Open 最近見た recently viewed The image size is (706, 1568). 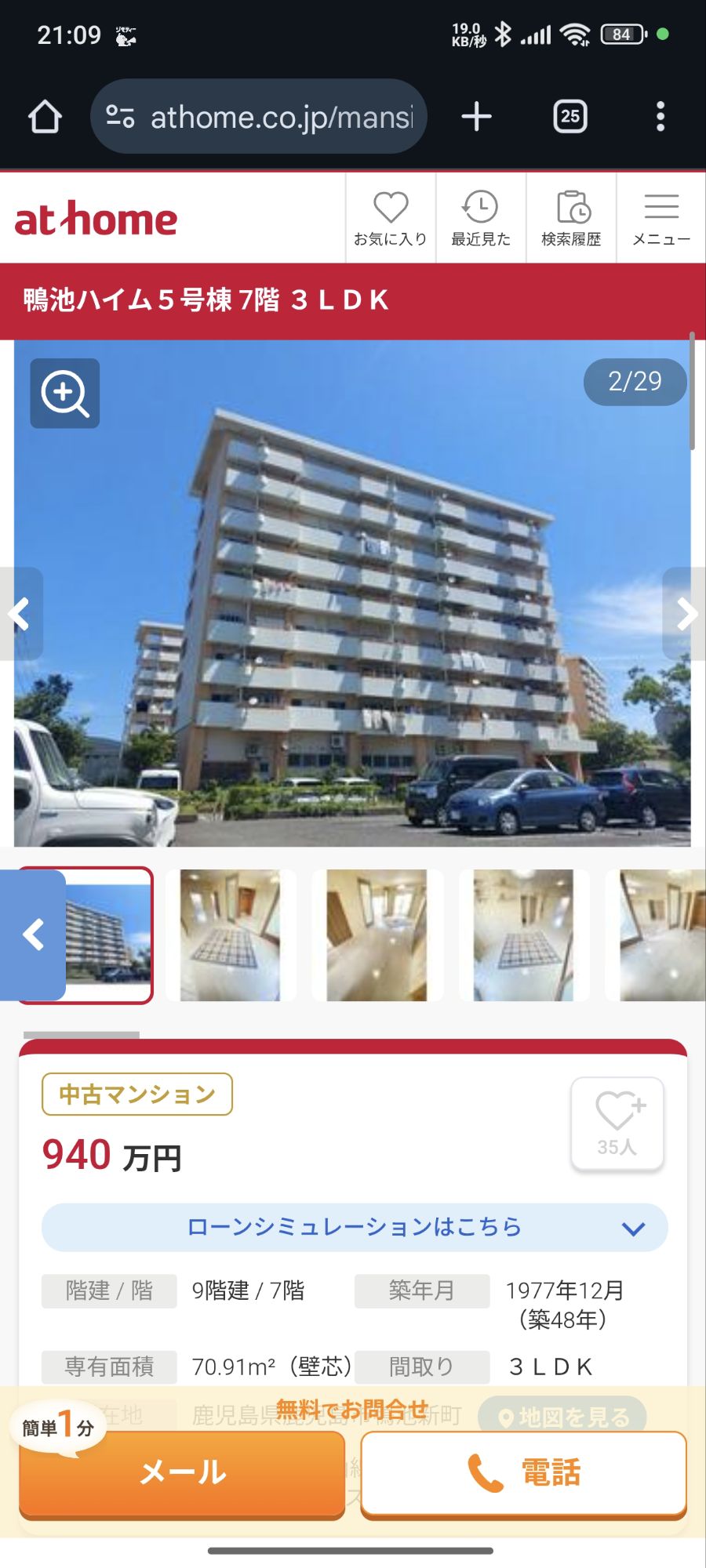click(x=480, y=218)
